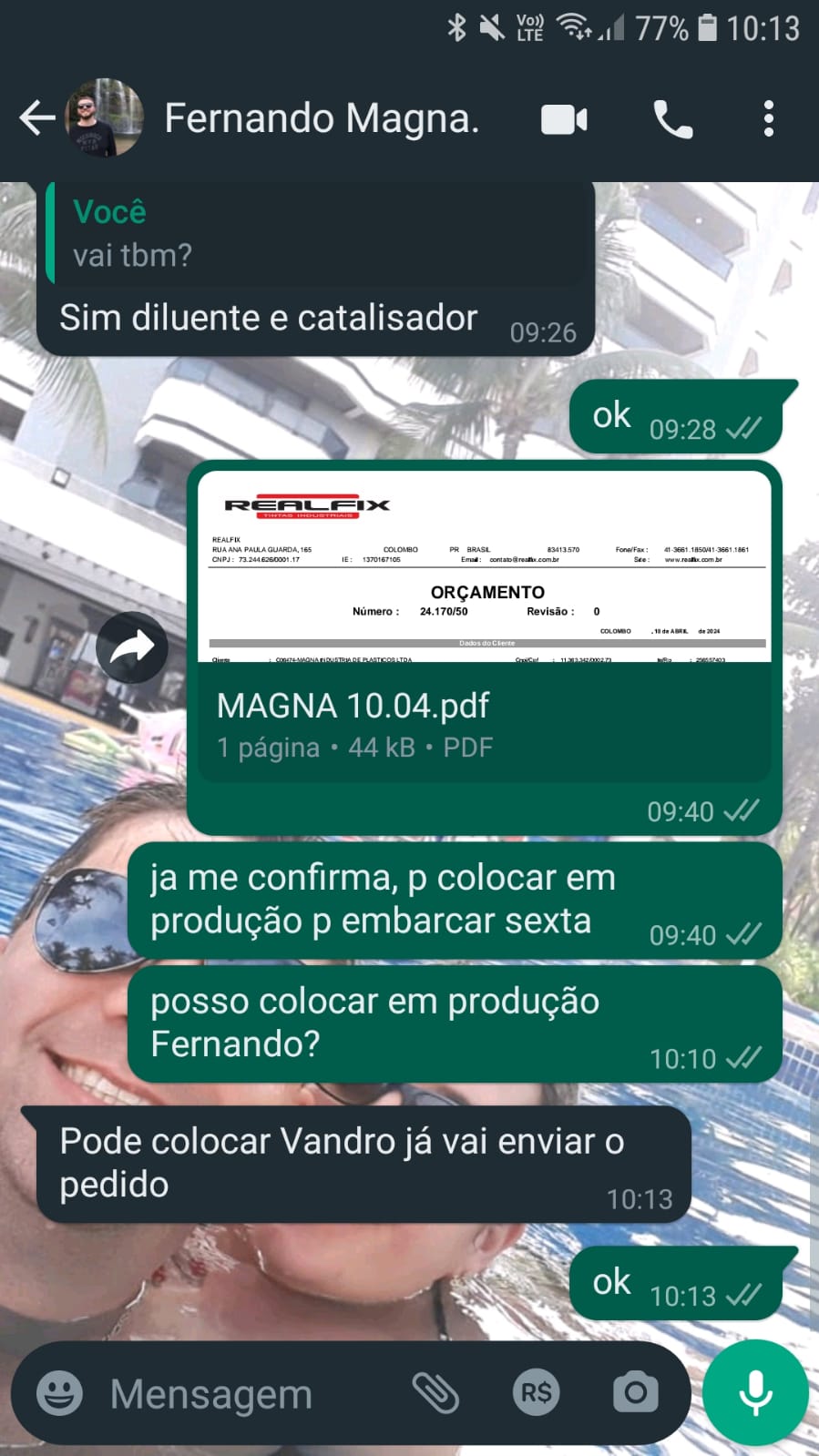Open the overflow menu
This screenshot has height=1456, width=819.
769,119
